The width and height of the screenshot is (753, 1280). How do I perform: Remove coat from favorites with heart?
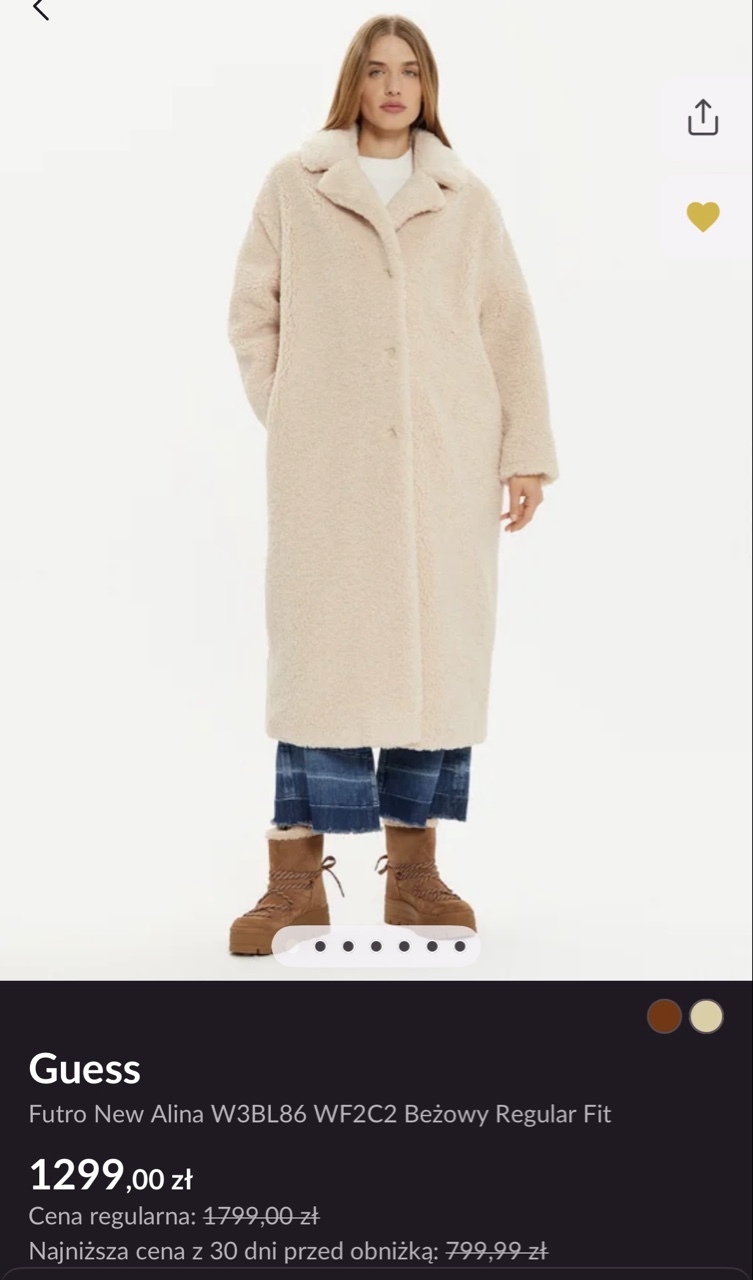[703, 217]
